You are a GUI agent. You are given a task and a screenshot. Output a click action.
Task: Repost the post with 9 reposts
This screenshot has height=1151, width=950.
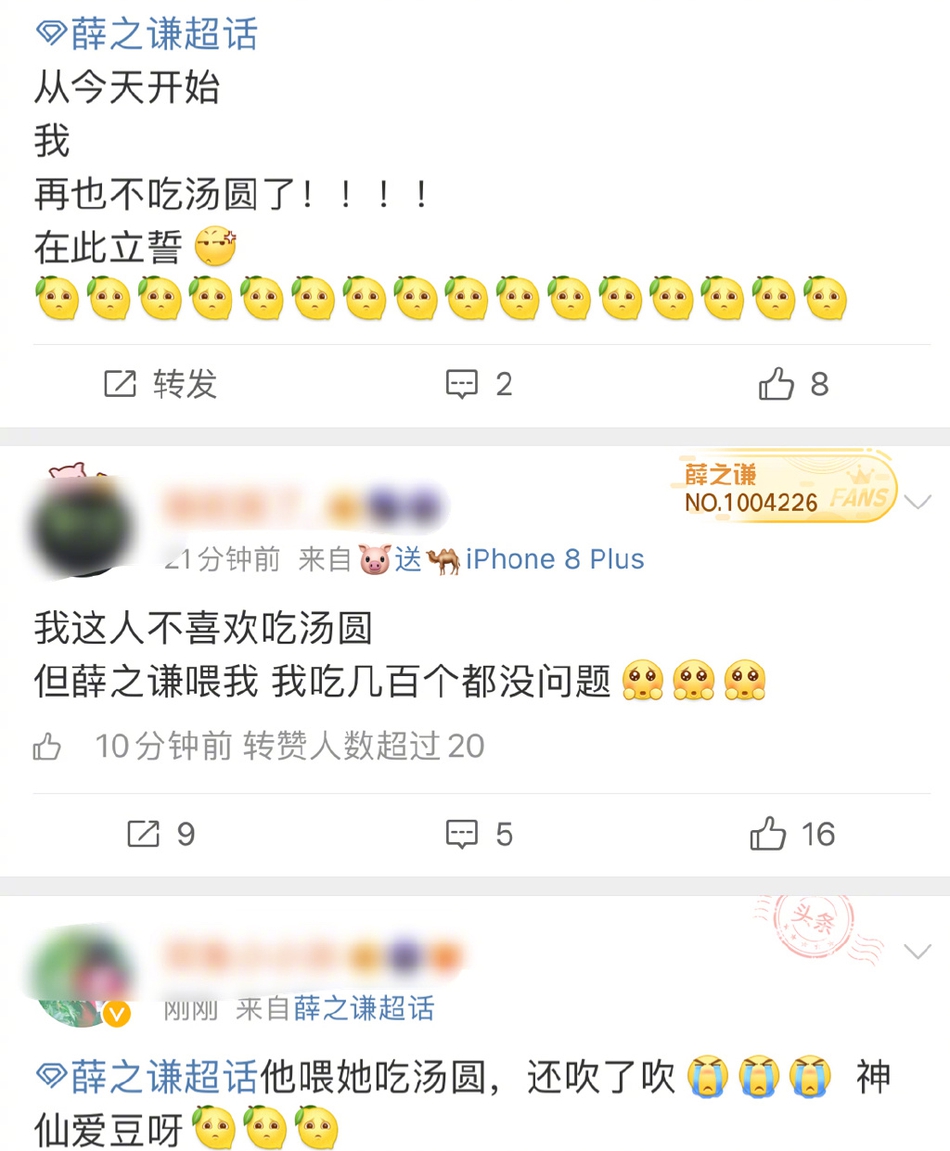point(161,834)
